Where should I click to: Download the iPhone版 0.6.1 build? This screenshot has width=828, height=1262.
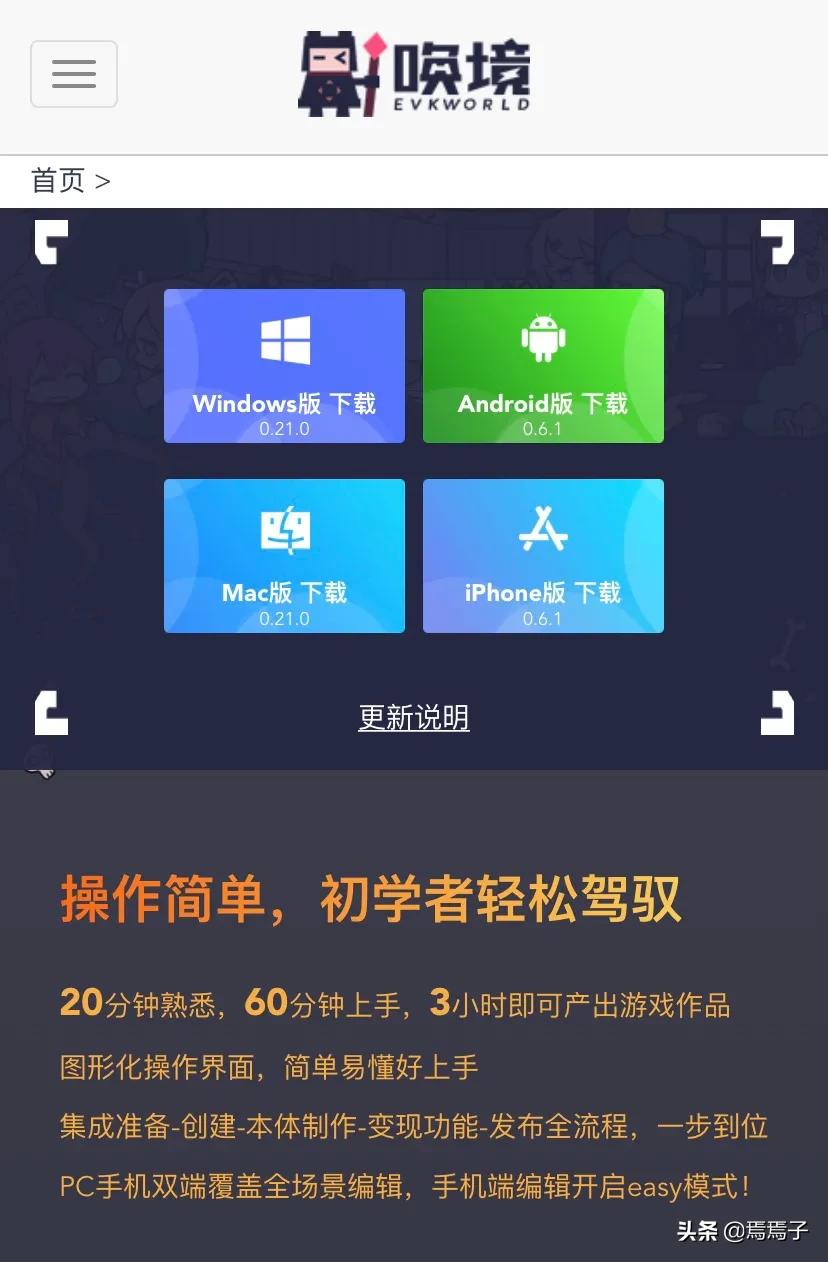tap(543, 556)
